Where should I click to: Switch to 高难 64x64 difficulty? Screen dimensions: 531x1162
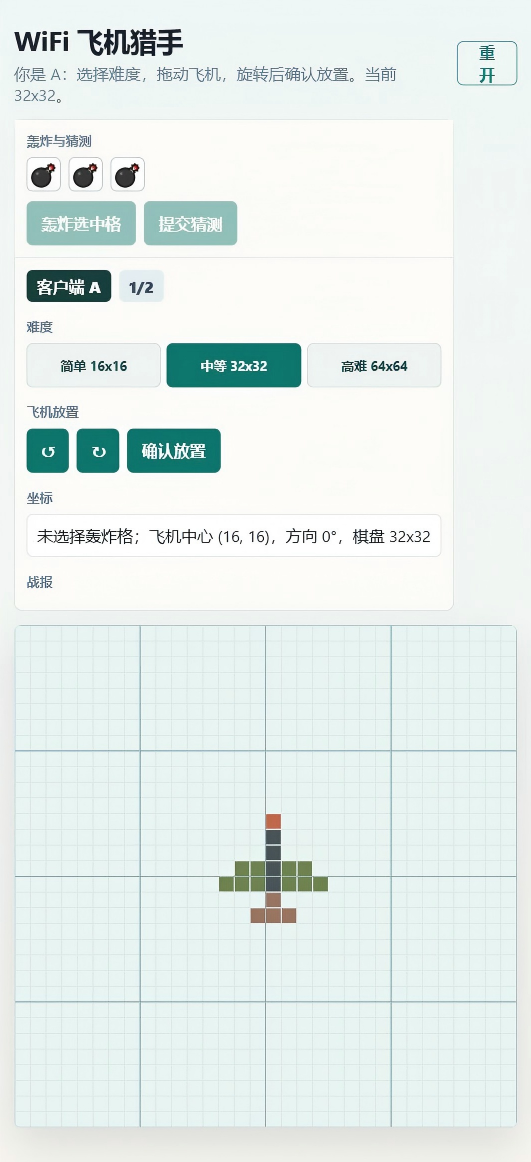[x=374, y=365]
